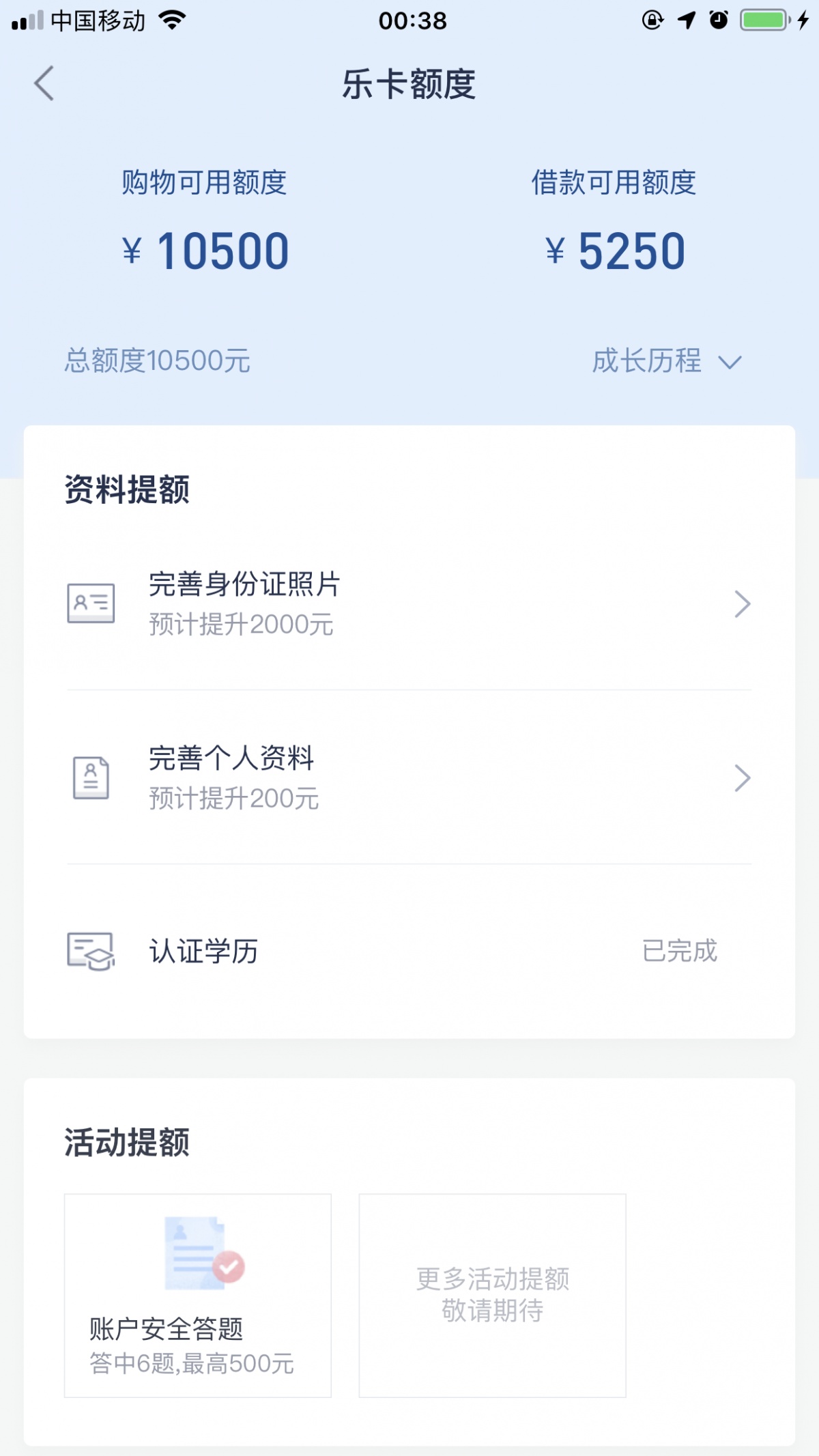Image resolution: width=819 pixels, height=1456 pixels.
Task: Expand the 成长历程 dropdown
Action: pos(665,362)
